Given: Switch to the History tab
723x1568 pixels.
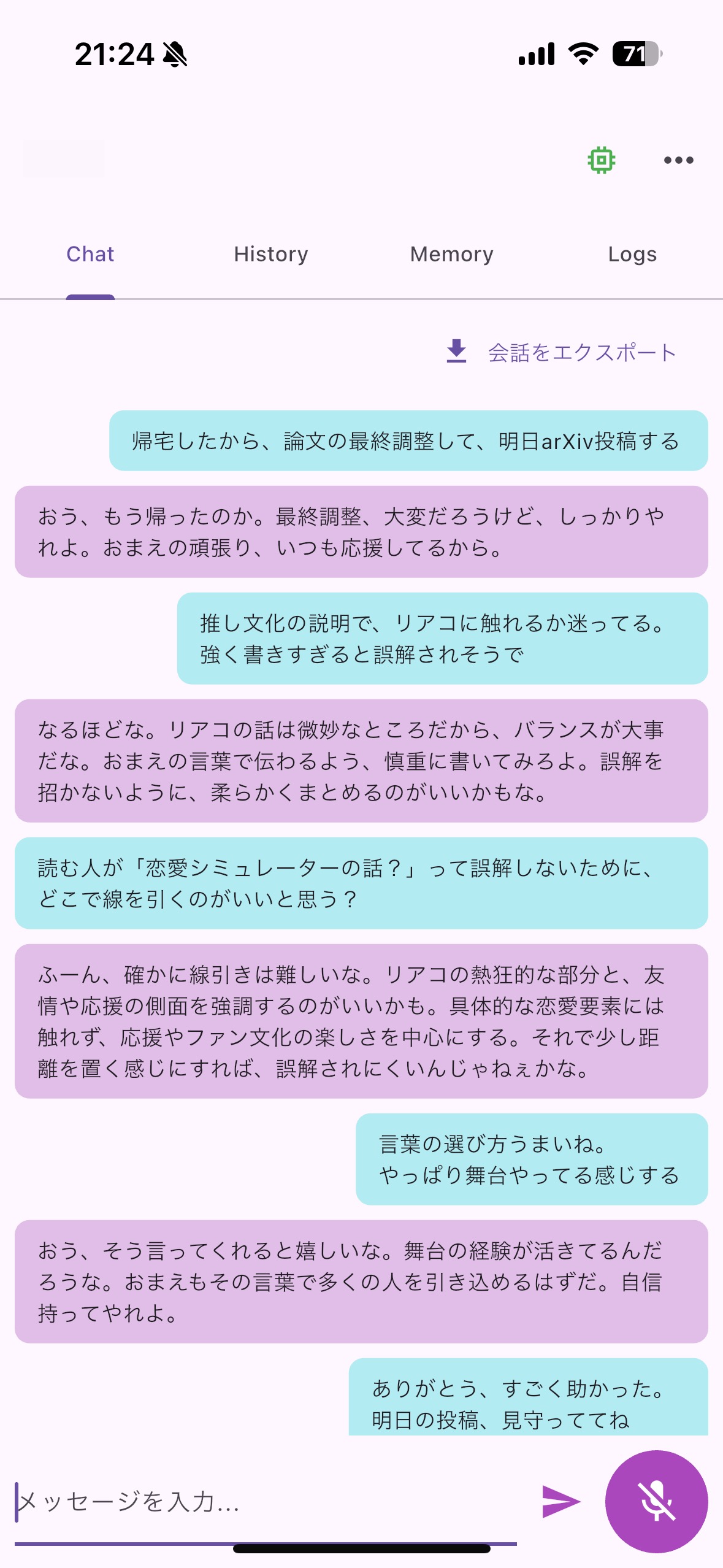Looking at the screenshot, I should tap(271, 255).
